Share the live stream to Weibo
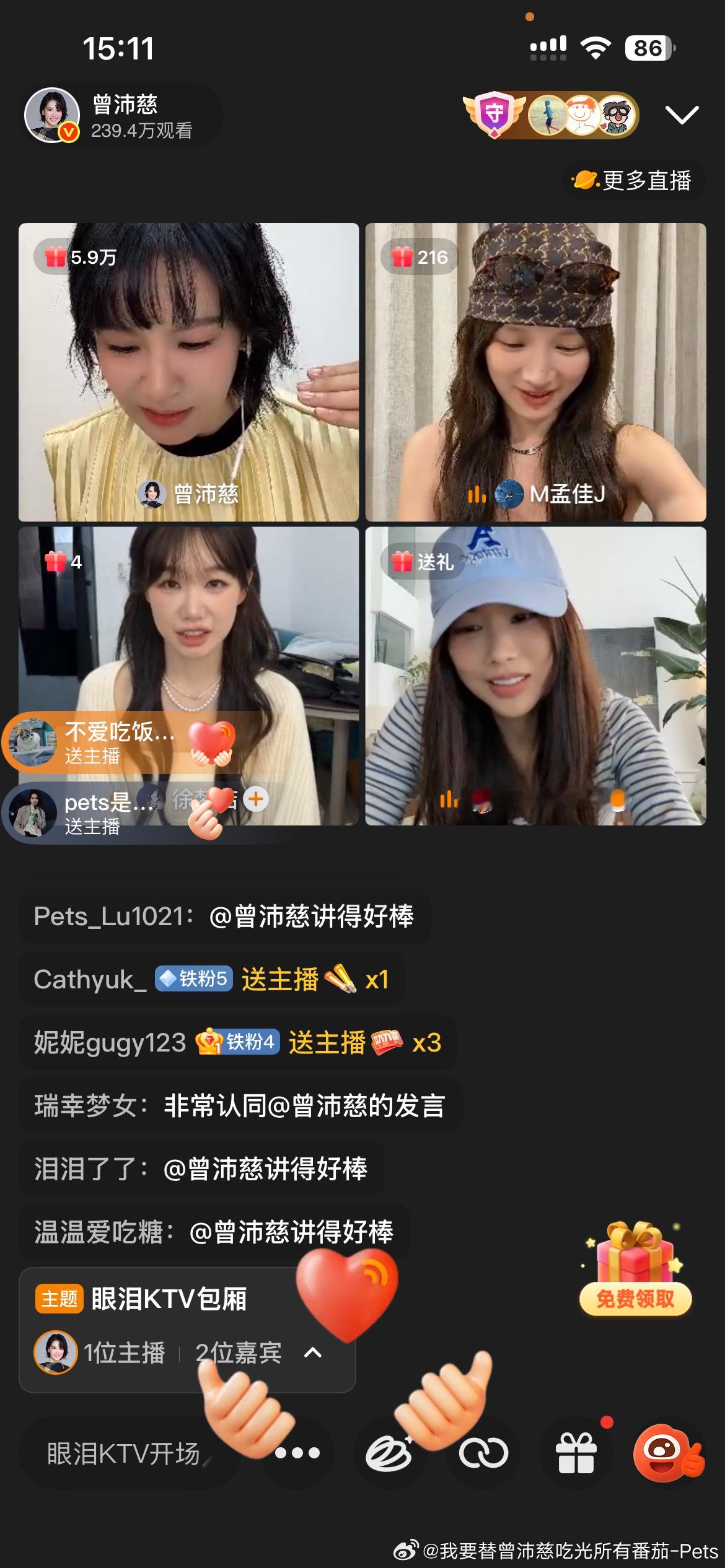Viewport: 725px width, 1568px height. tap(390, 1453)
